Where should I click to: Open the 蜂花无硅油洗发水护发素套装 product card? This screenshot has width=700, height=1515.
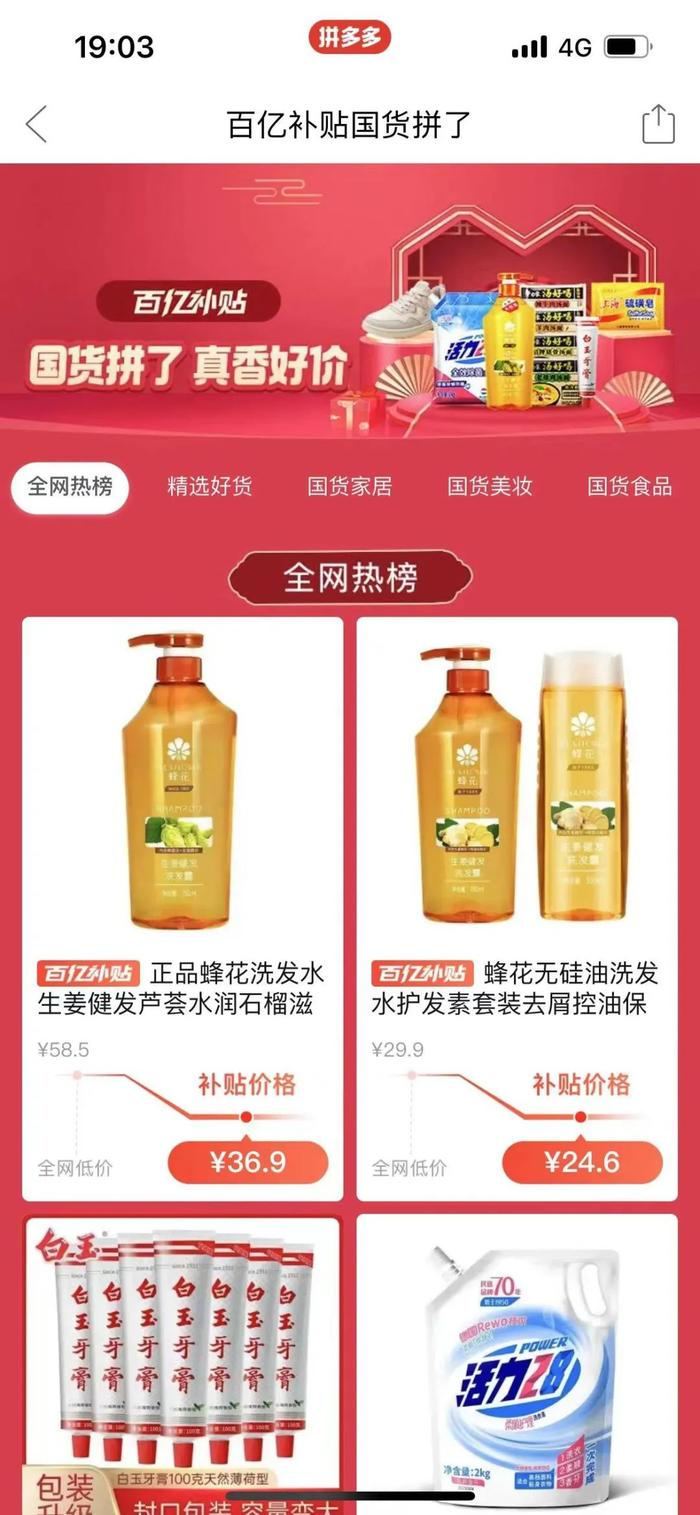[x=517, y=800]
